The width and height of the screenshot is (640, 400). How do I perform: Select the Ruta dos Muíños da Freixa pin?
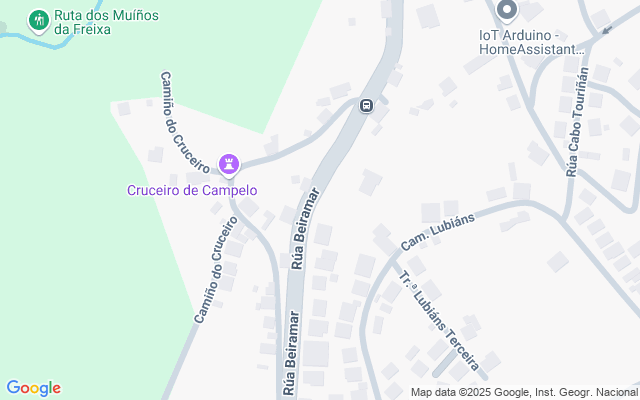point(39,19)
